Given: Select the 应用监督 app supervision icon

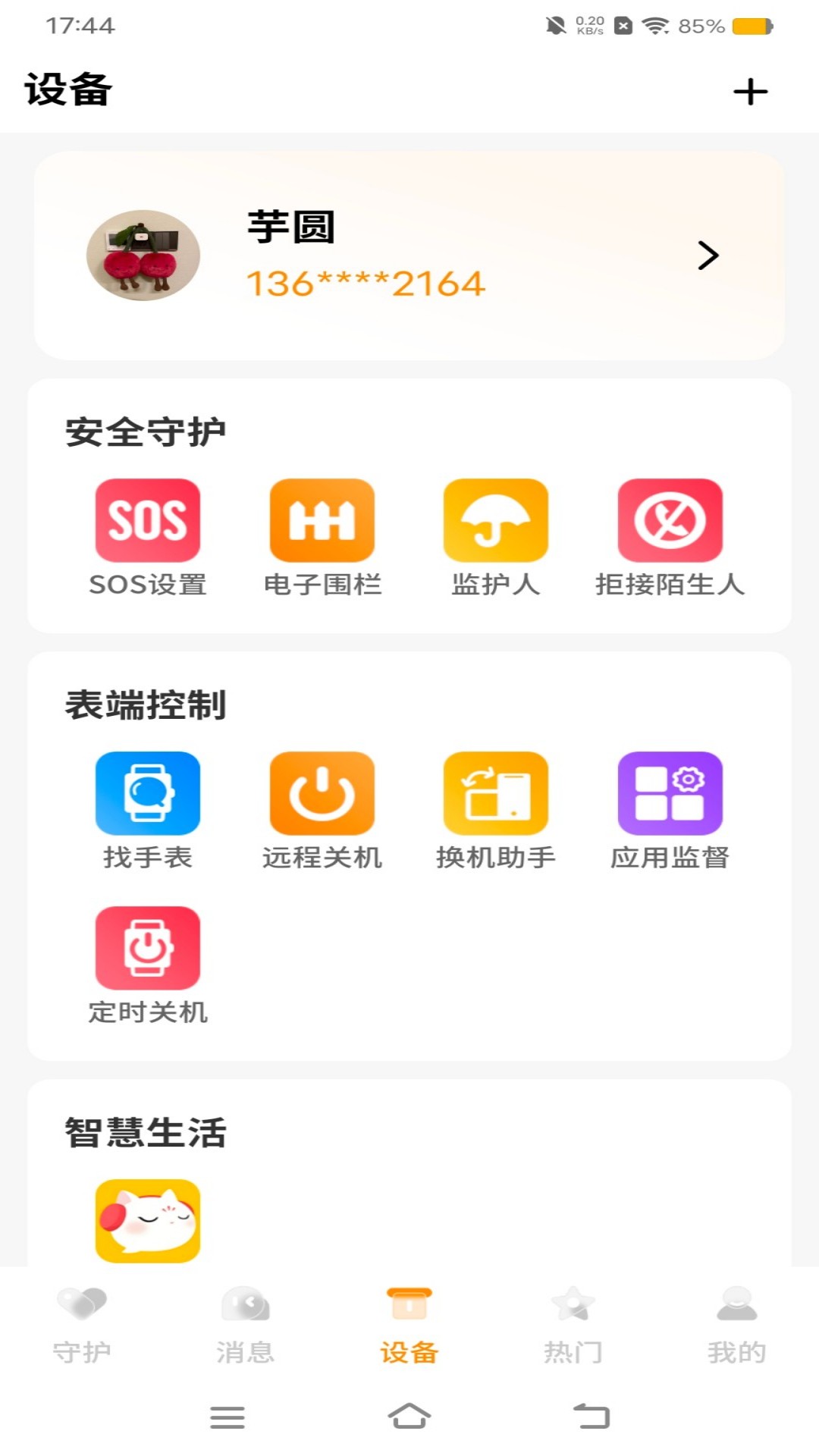Looking at the screenshot, I should coord(670,794).
